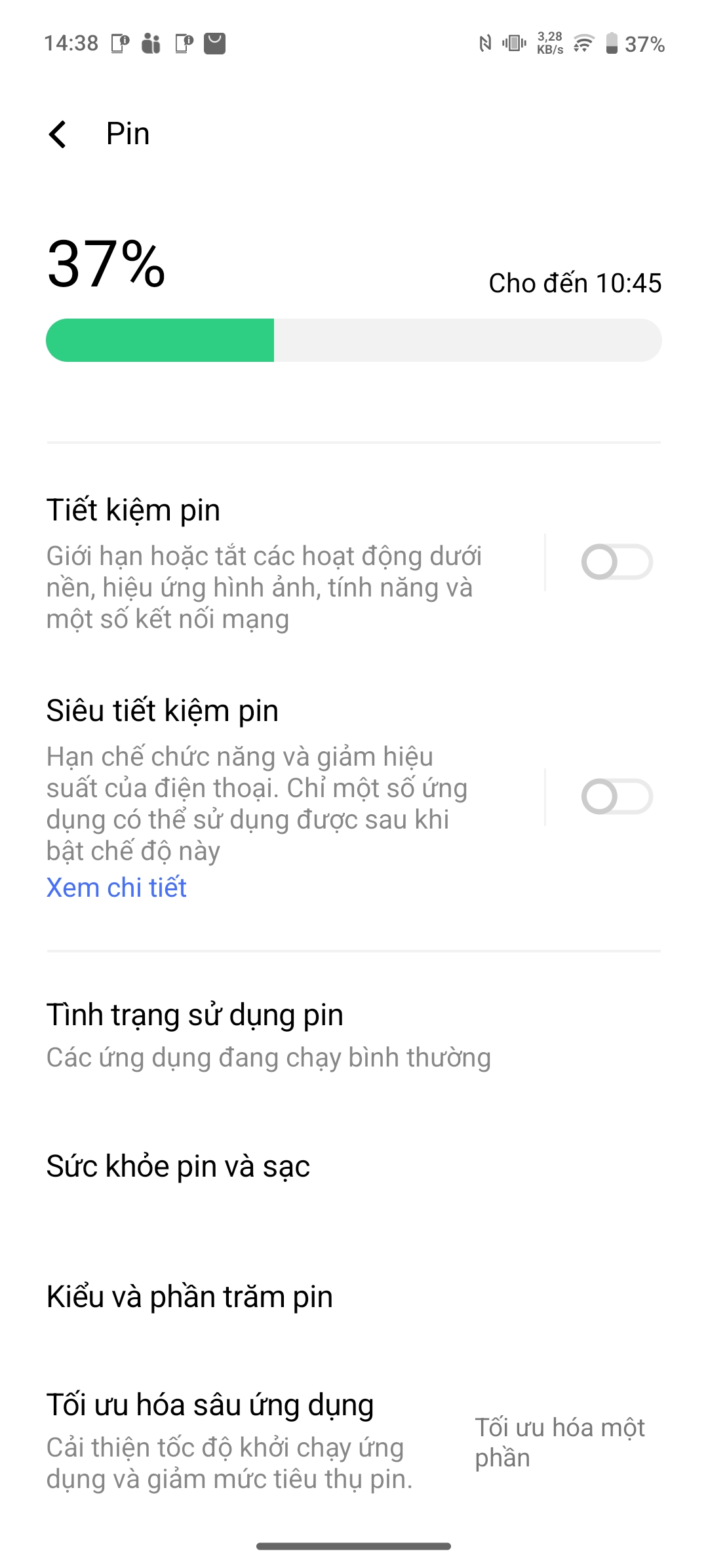Open Tình trạng sử dụng pin
This screenshot has height=1568, width=708.
pyautogui.click(x=269, y=1034)
